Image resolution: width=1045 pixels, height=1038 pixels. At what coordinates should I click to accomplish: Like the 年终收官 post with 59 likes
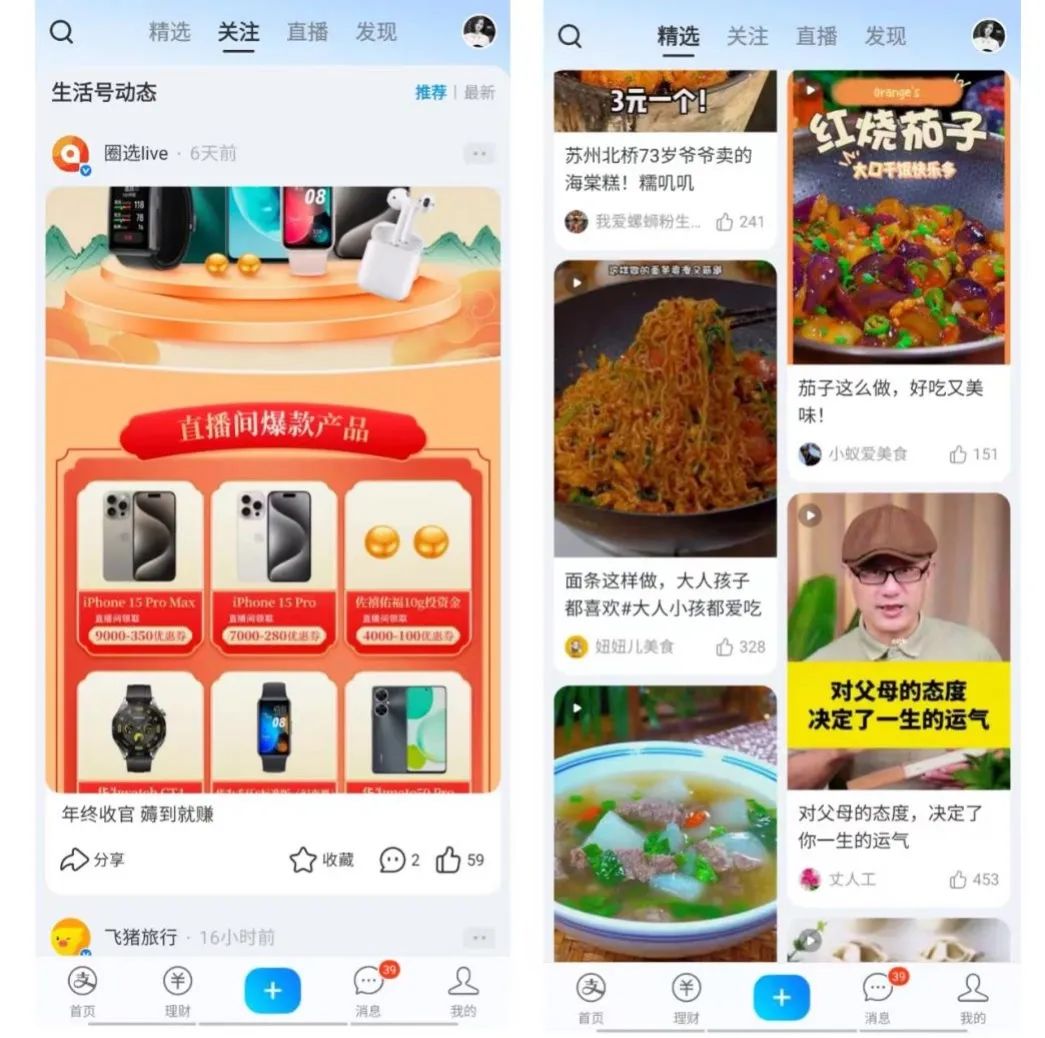coord(460,860)
